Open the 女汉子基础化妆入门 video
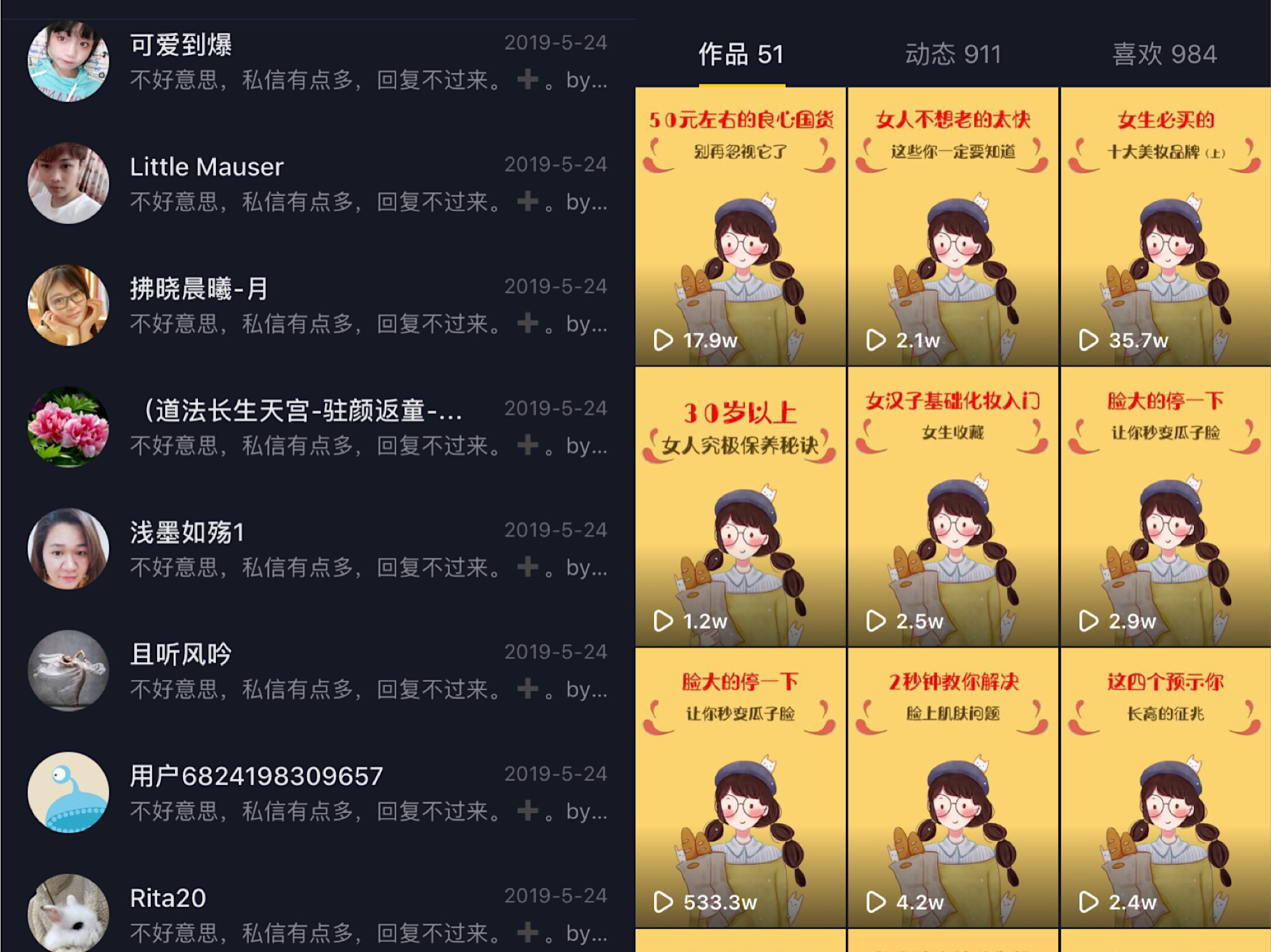 click(953, 507)
